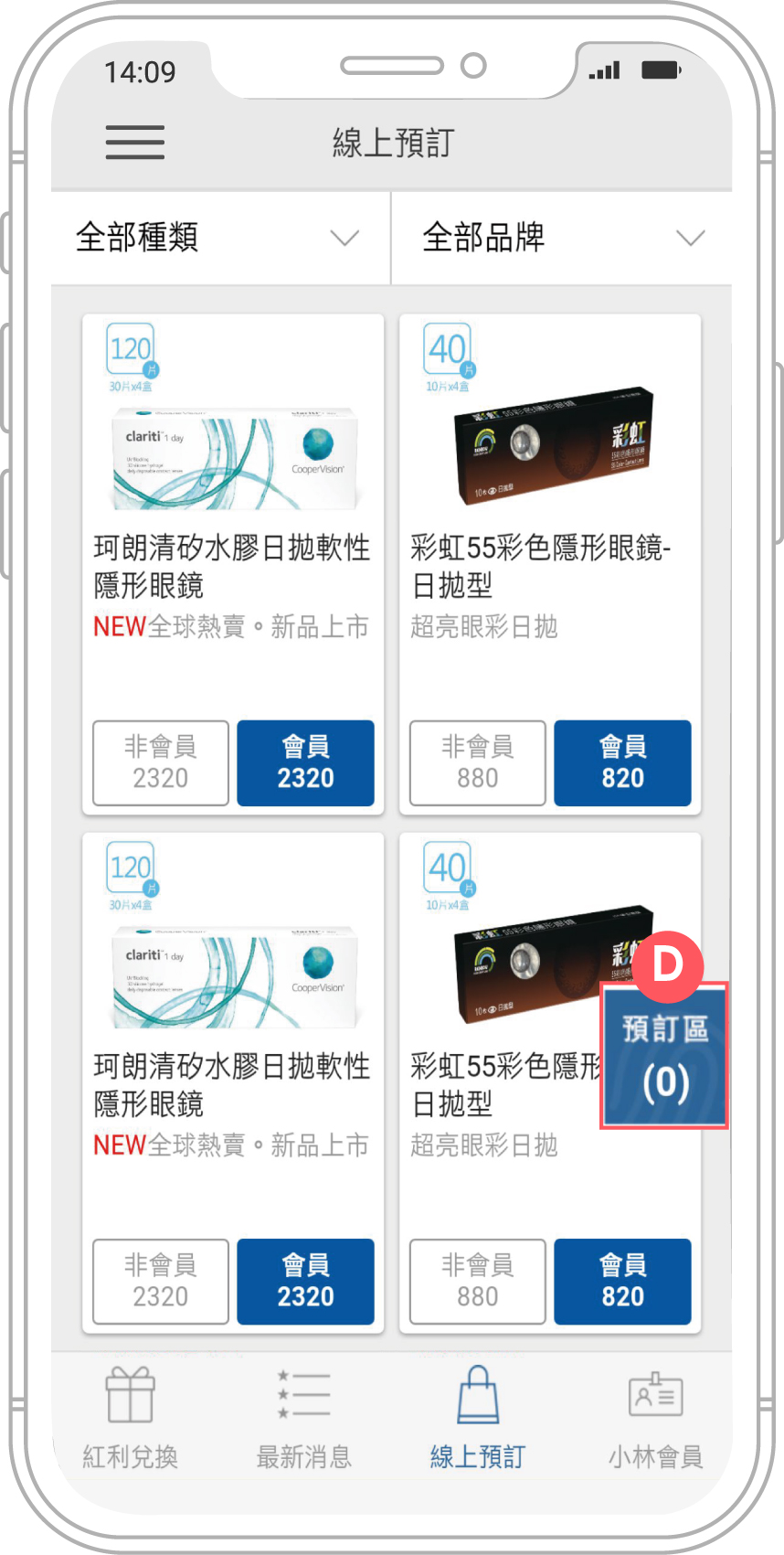Expand the 全部種類 category dropdown
Screen dimensions: 784x1555
point(219,238)
